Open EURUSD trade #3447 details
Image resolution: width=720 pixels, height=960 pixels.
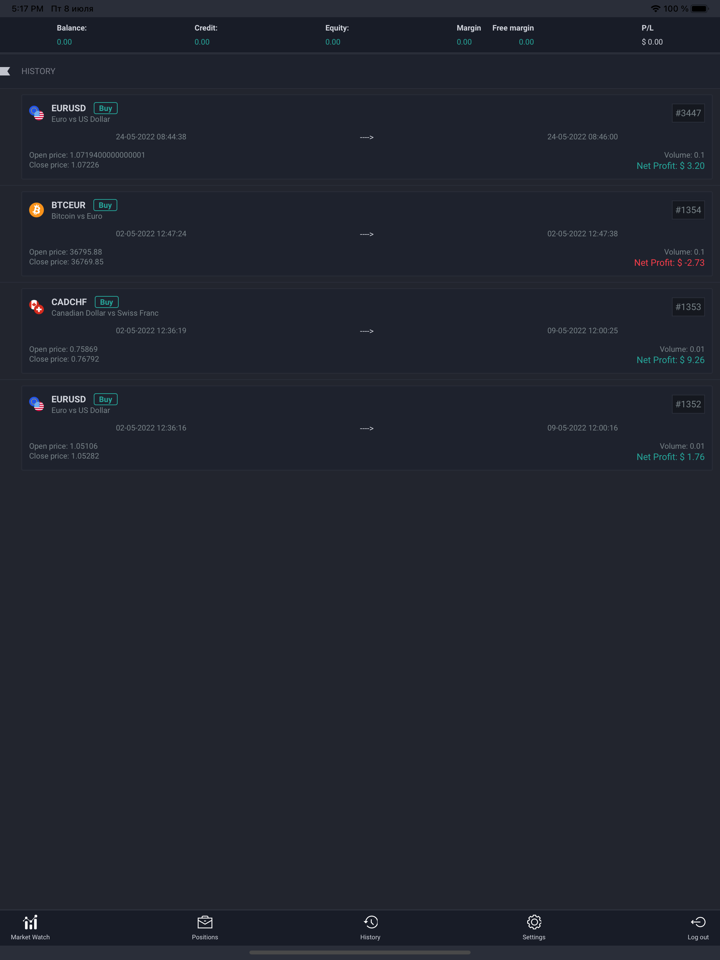coord(366,137)
